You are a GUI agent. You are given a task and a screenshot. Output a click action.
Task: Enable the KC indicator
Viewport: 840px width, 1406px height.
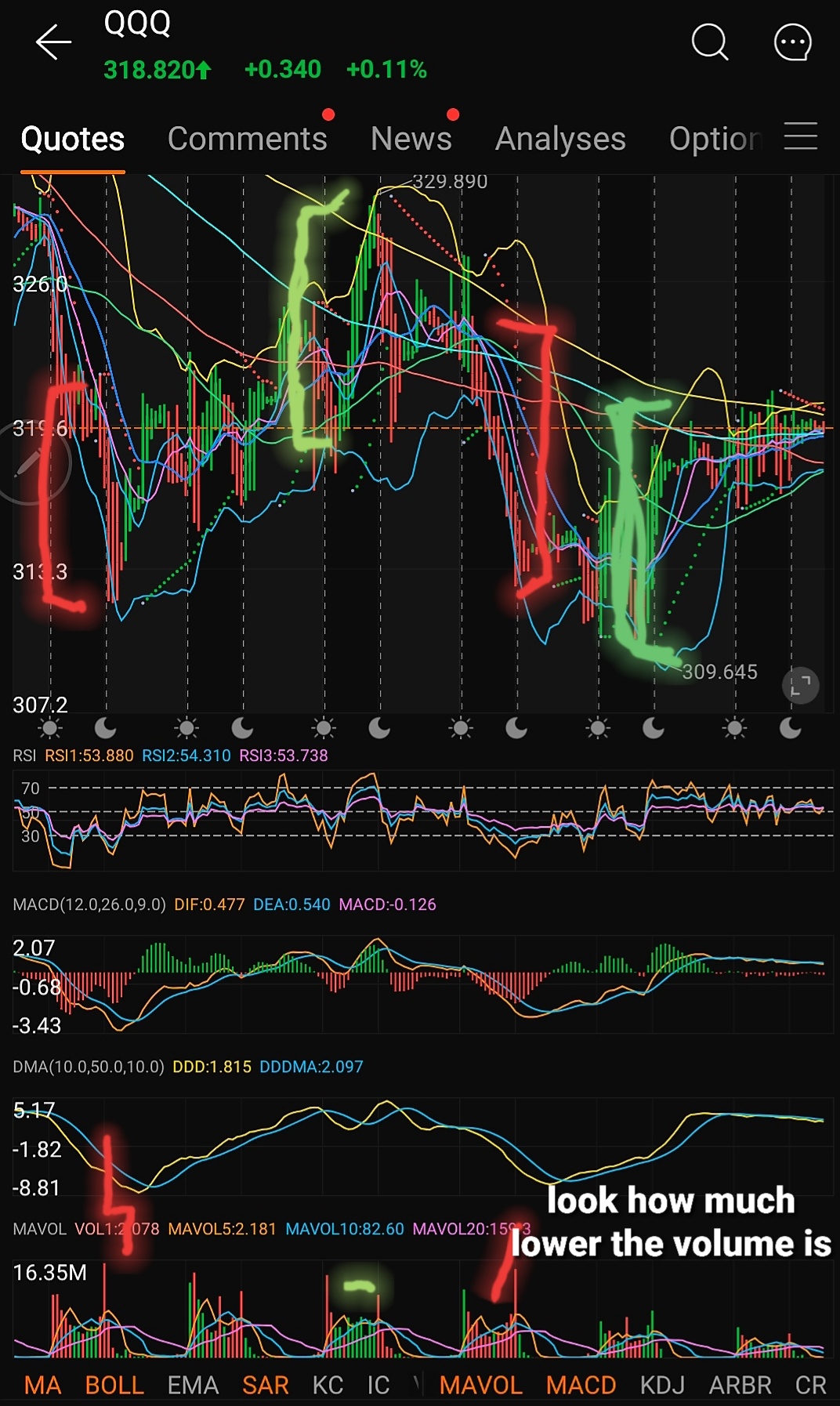pos(328,1385)
